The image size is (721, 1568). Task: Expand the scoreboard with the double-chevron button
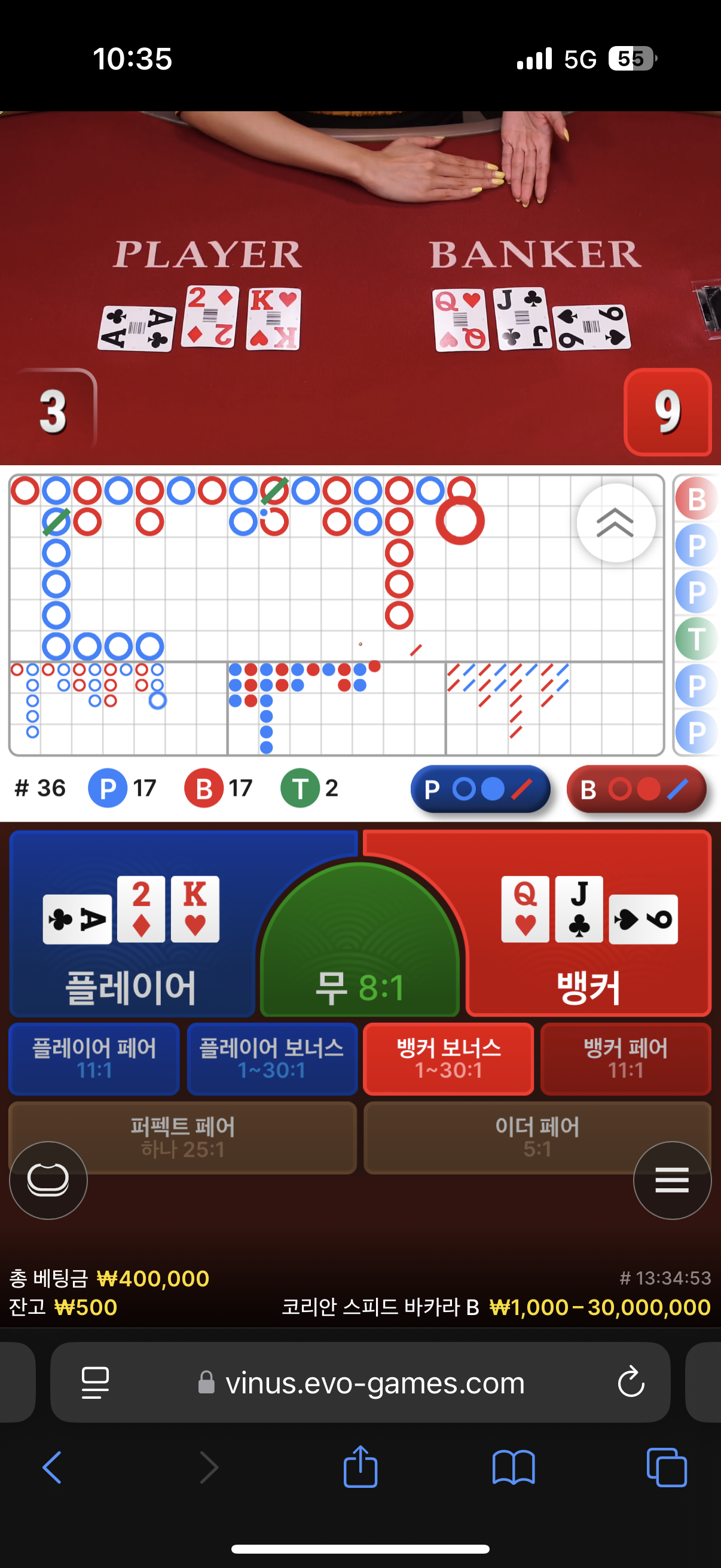tap(615, 522)
